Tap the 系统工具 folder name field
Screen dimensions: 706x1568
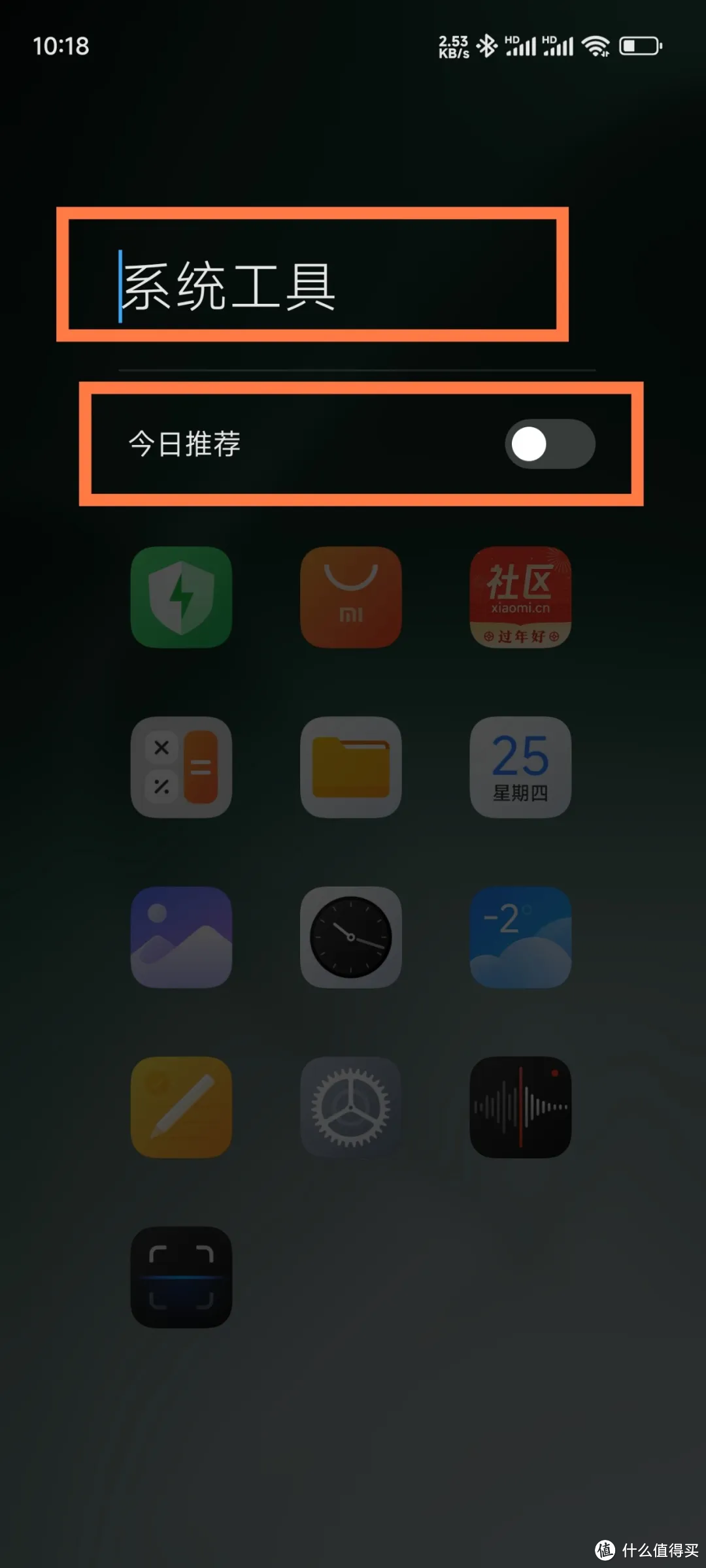click(x=356, y=286)
